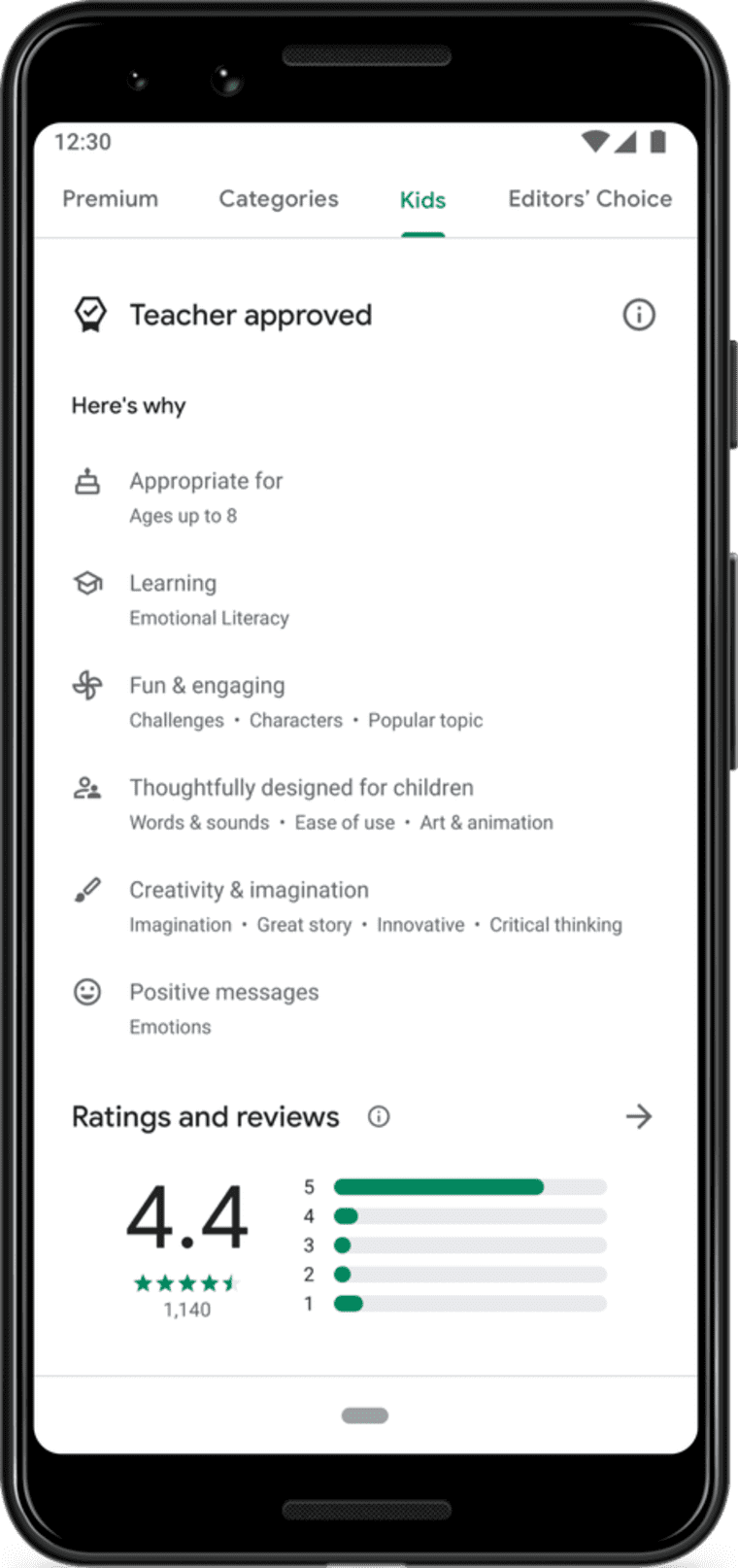The width and height of the screenshot is (738, 1568).
Task: Switch to the Premium tab
Action: 110,199
